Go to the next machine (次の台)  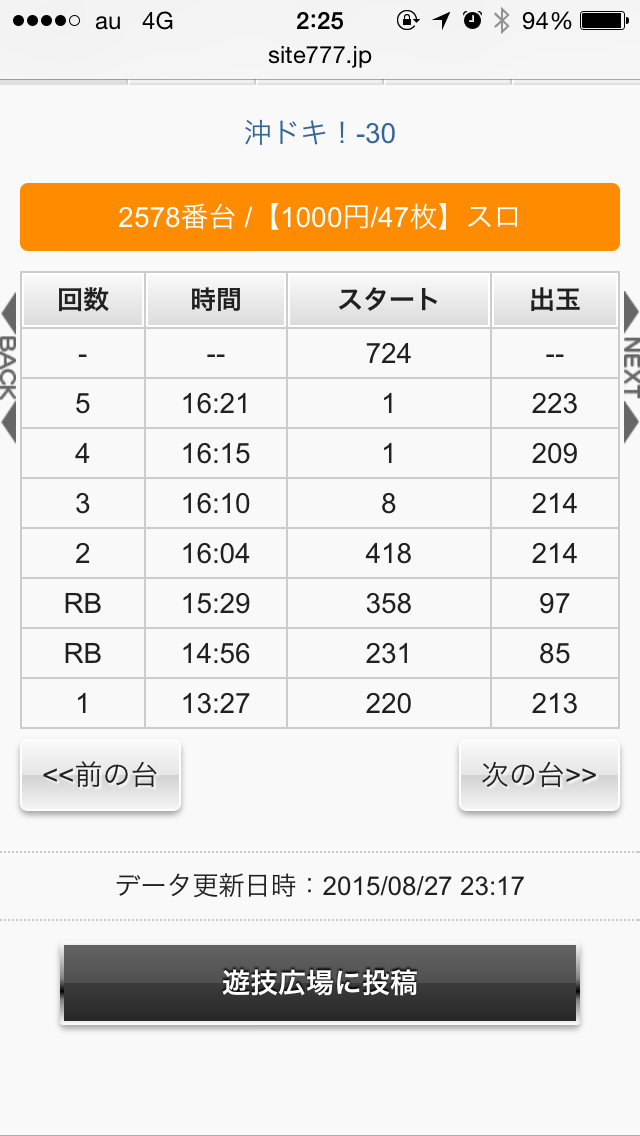[x=538, y=775]
